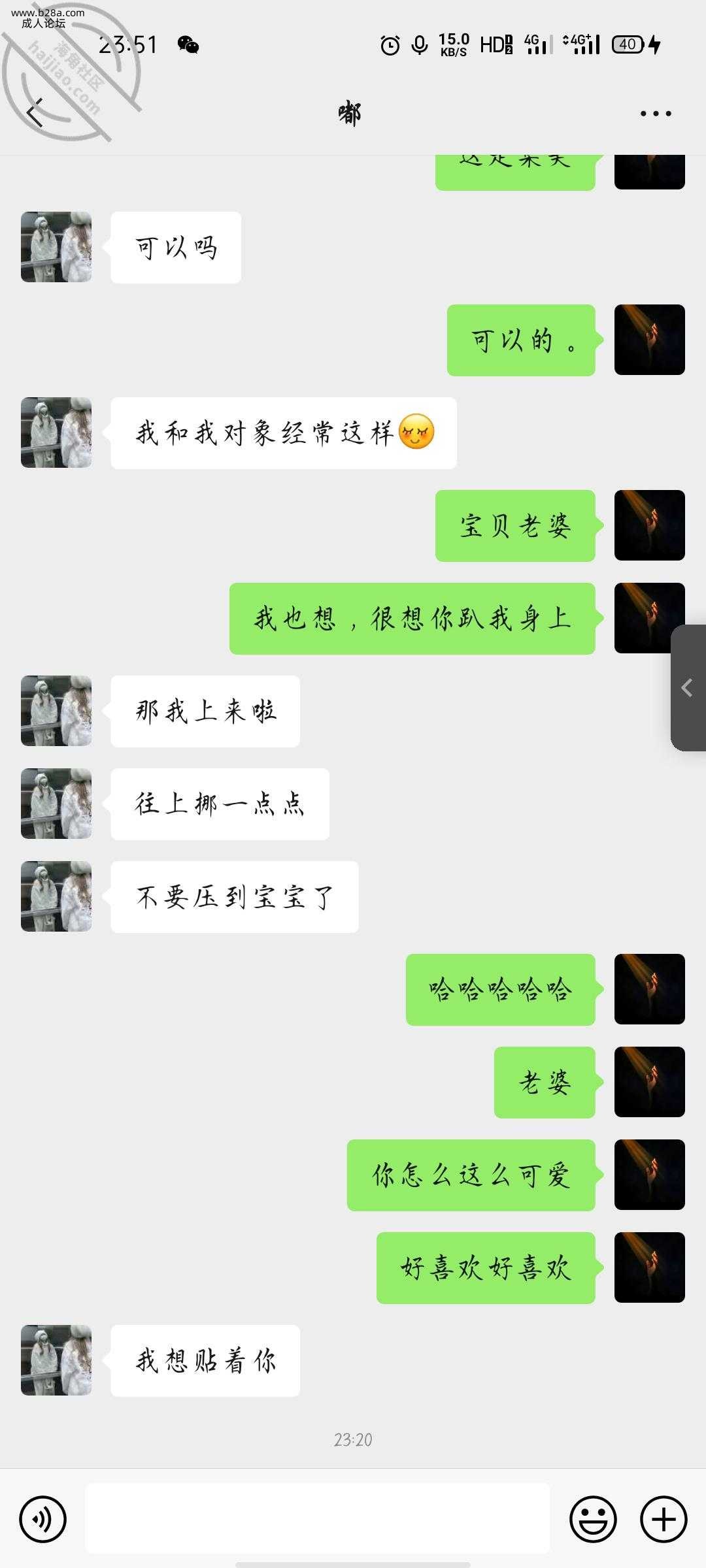Screen dimensions: 706x1568
Task: Open the chat options three-dot menu
Action: tap(655, 114)
